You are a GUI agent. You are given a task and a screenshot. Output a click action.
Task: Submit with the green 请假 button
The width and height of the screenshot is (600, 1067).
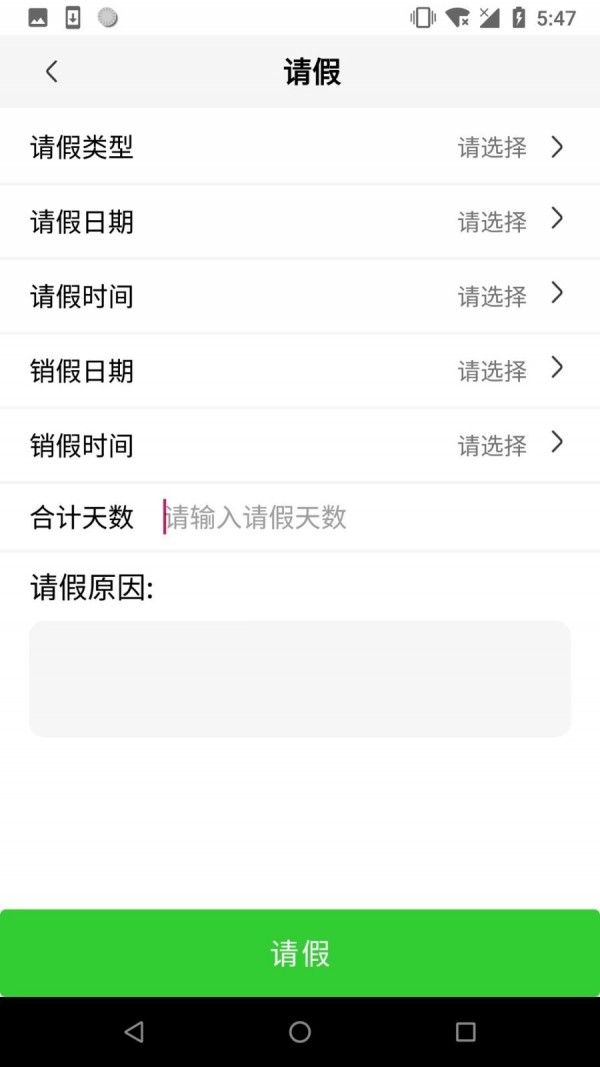tap(300, 953)
